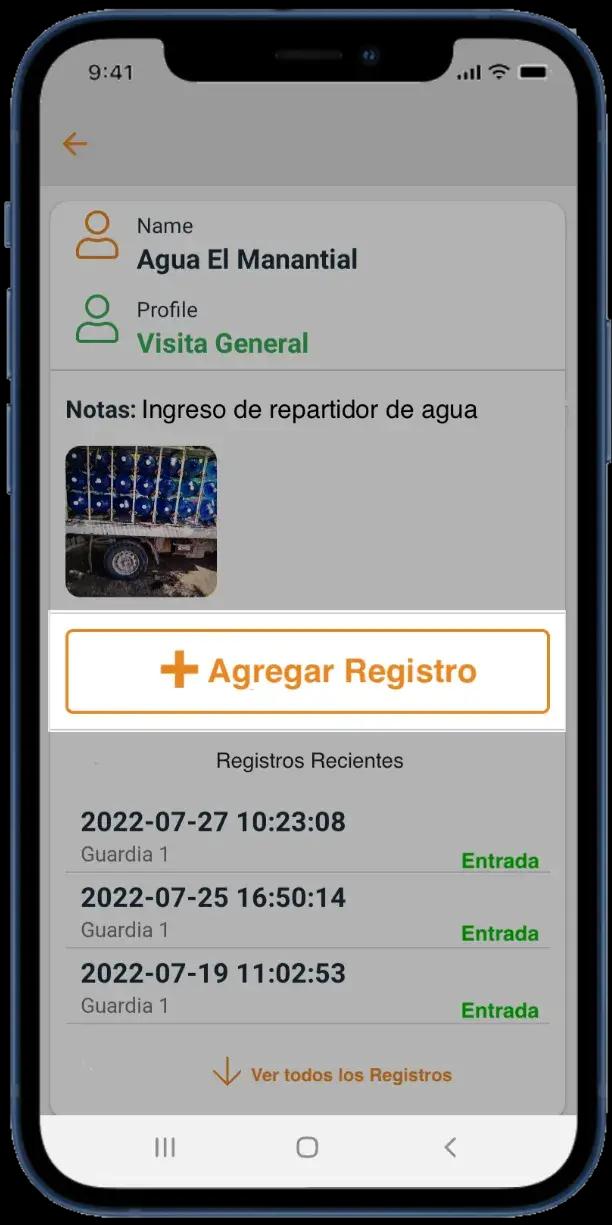Image resolution: width=612 pixels, height=1225 pixels.
Task: Open the water truck photo
Action: pyautogui.click(x=141, y=522)
